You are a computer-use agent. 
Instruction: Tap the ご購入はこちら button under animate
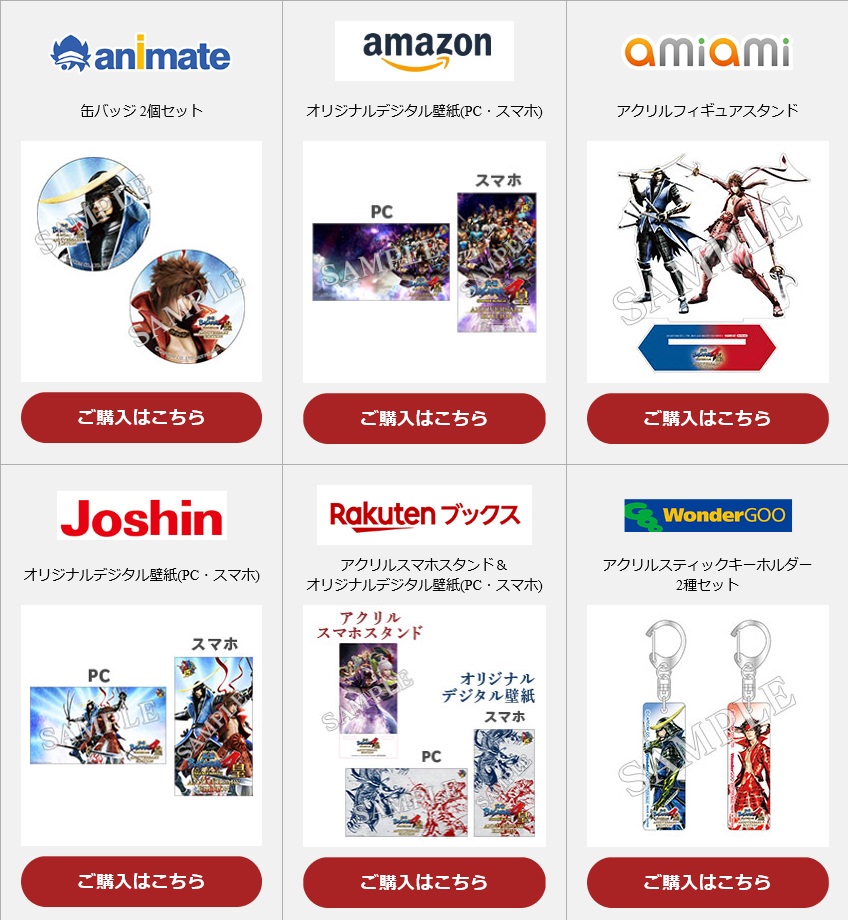(x=141, y=418)
